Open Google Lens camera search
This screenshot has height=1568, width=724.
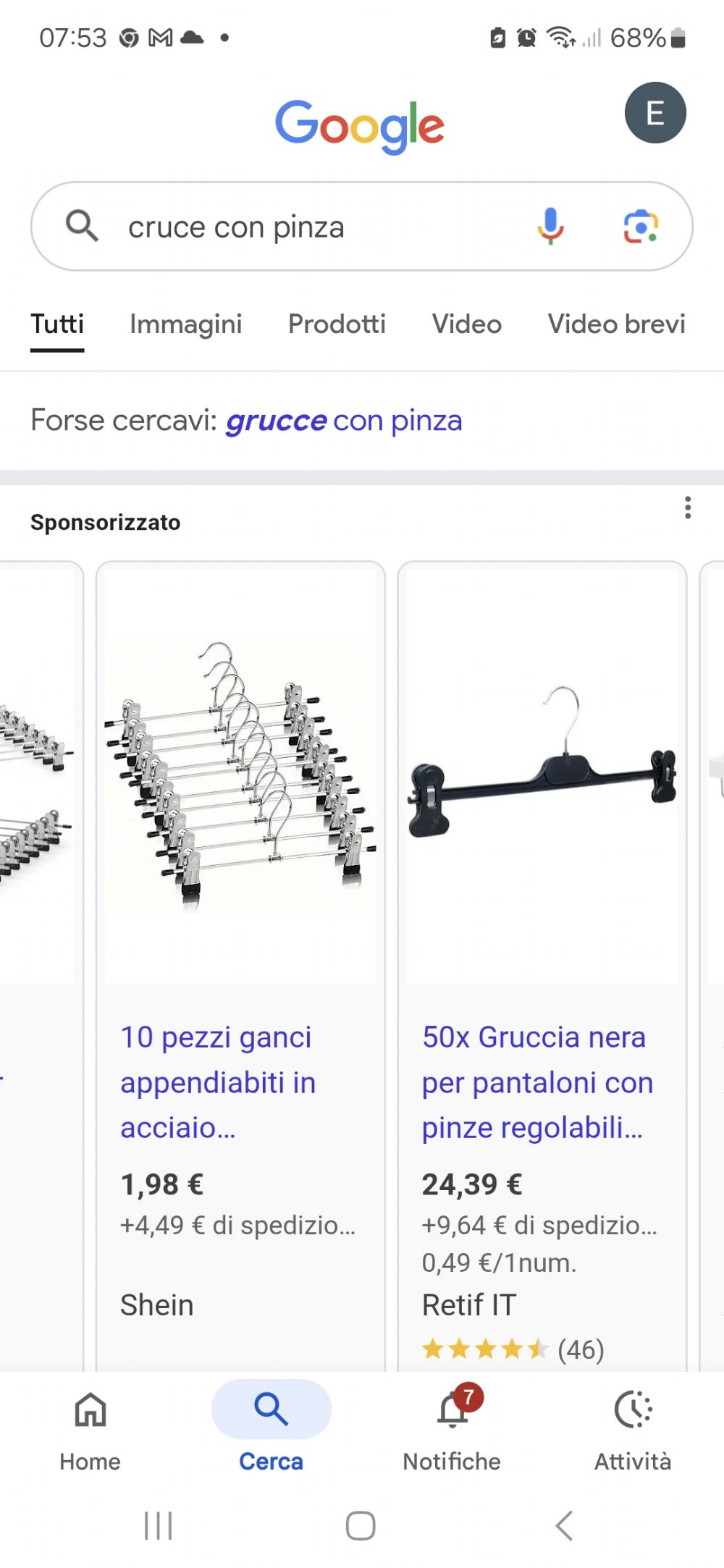coord(641,227)
